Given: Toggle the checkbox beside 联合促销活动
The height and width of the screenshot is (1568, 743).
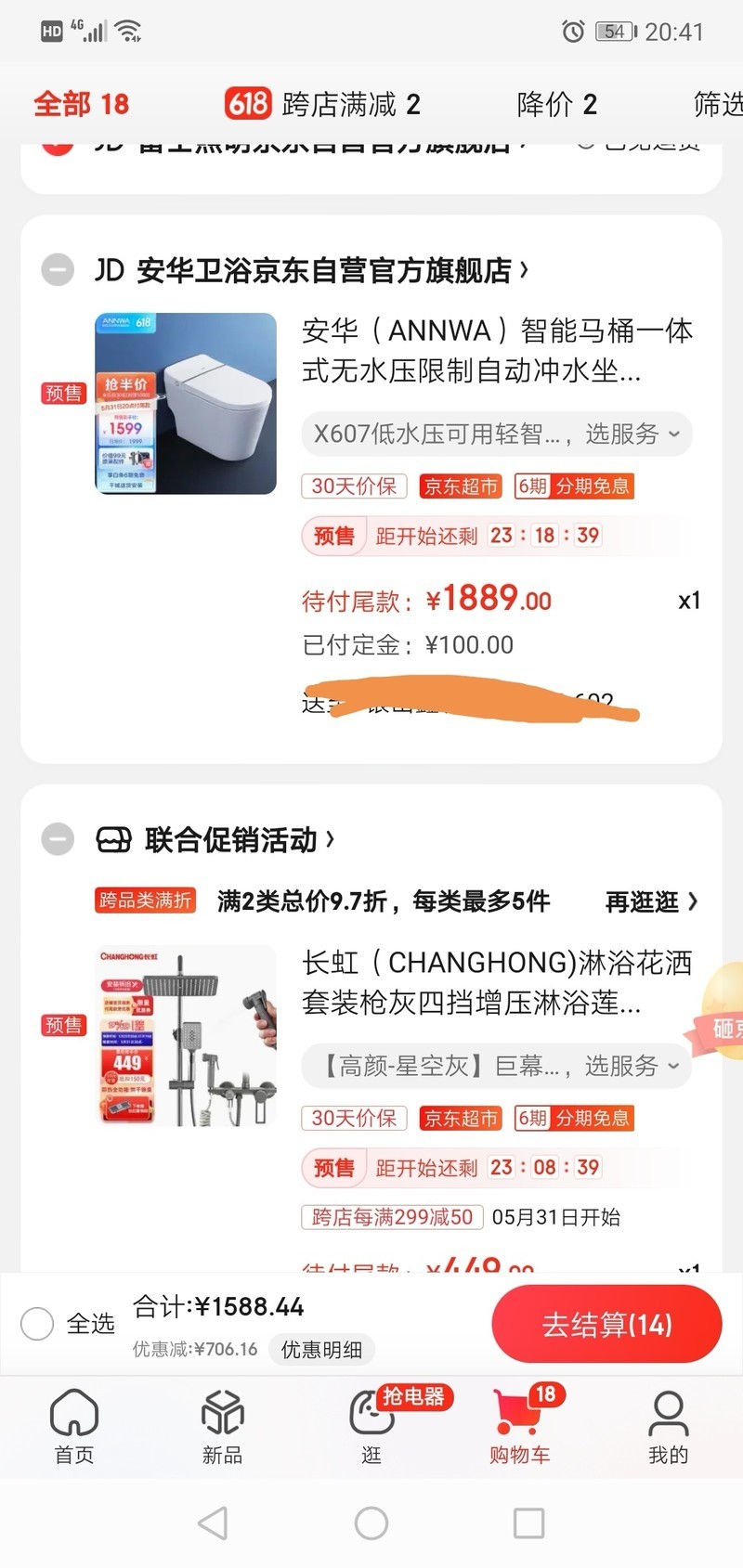Looking at the screenshot, I should point(58,840).
